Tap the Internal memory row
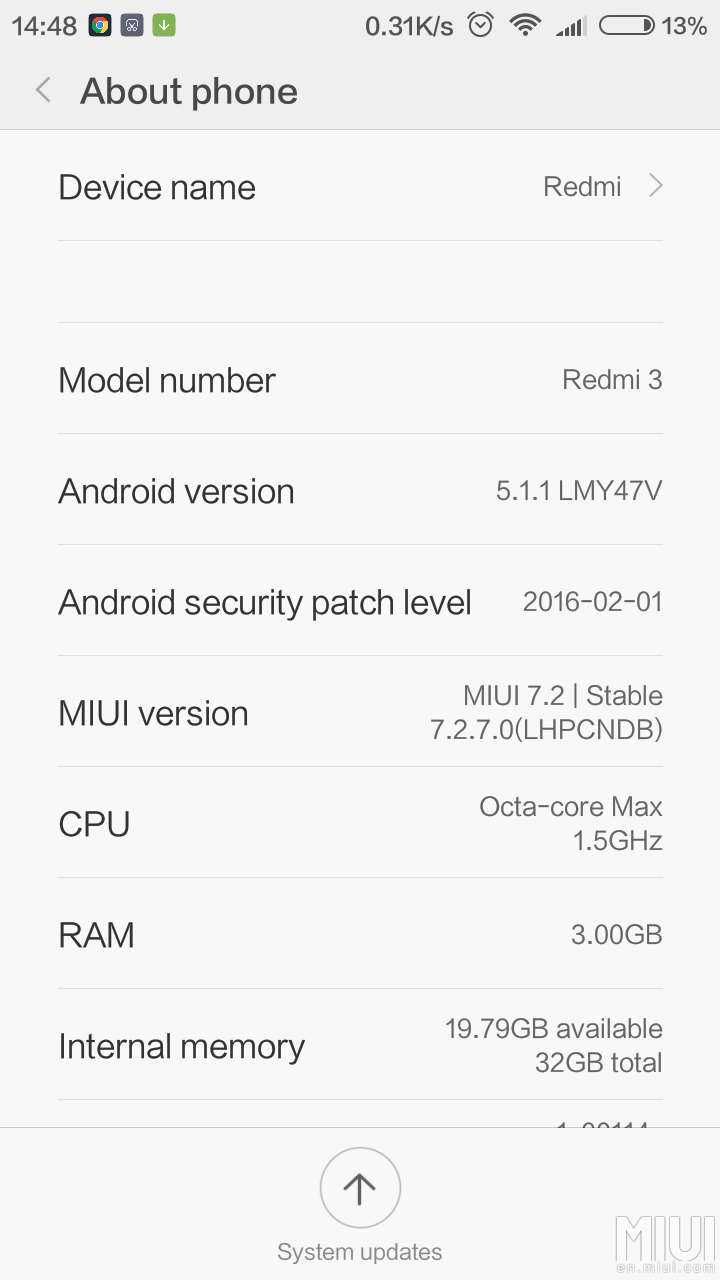The image size is (720, 1280). click(360, 1045)
